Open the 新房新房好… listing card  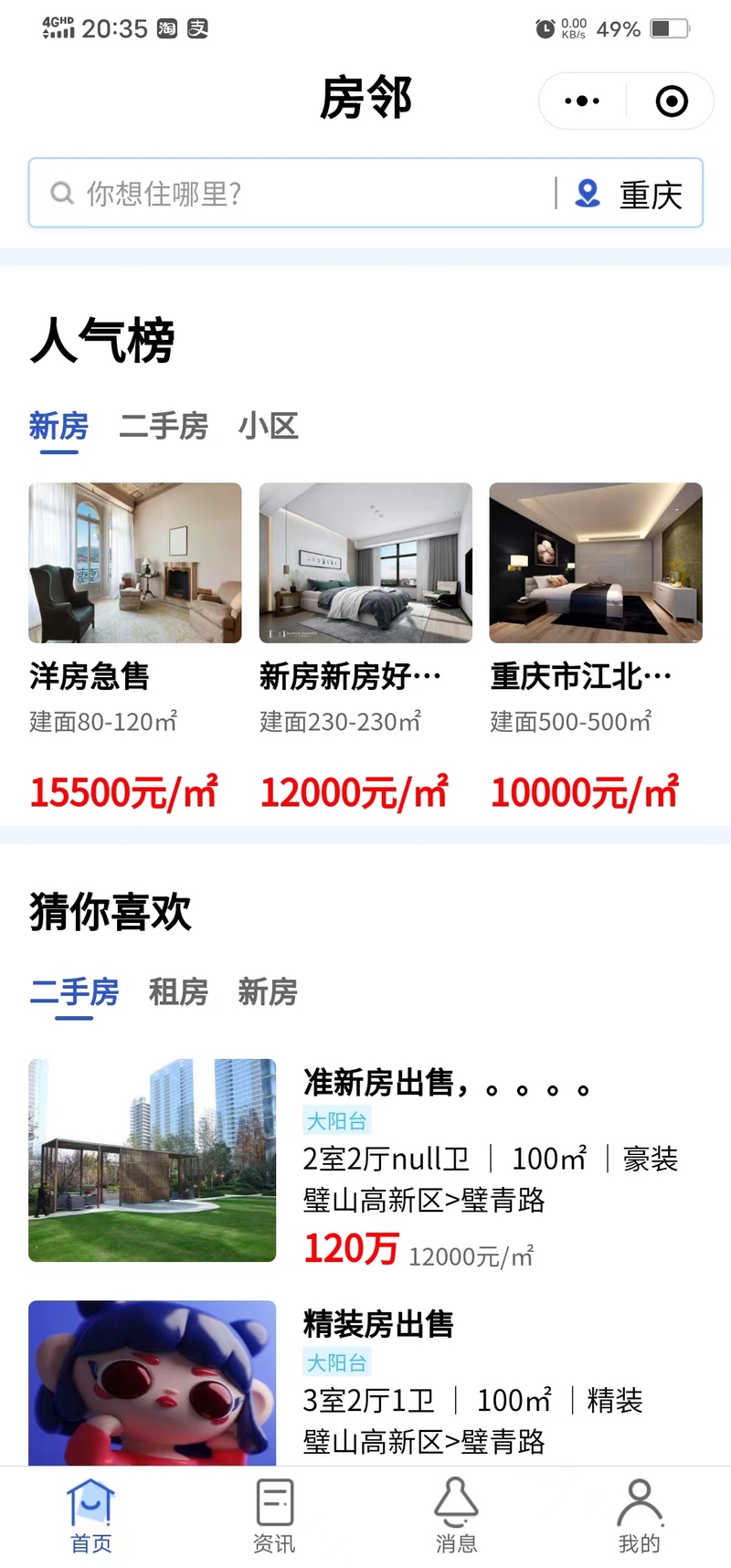click(x=365, y=647)
